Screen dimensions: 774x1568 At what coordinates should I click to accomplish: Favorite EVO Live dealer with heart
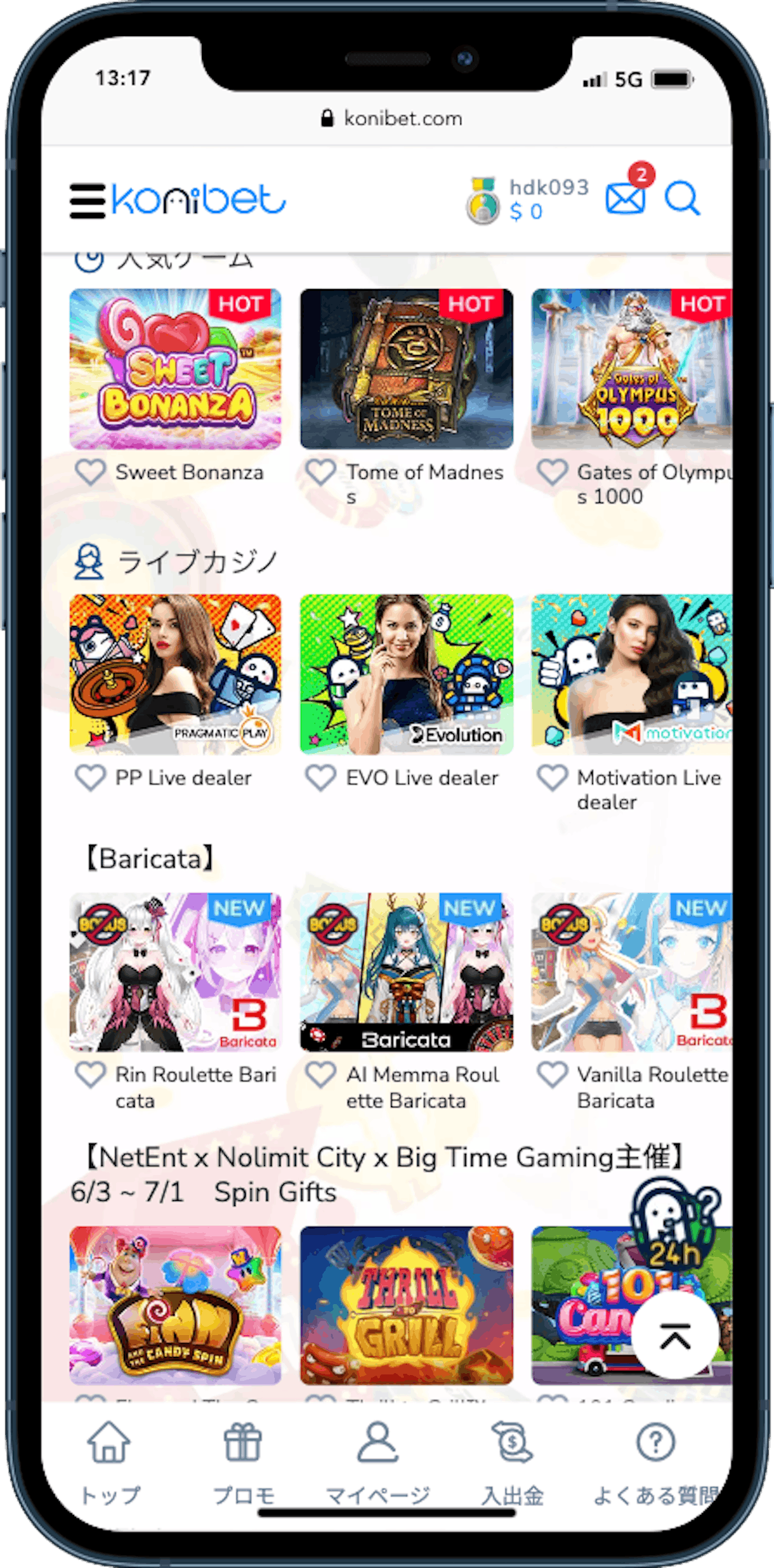click(321, 778)
